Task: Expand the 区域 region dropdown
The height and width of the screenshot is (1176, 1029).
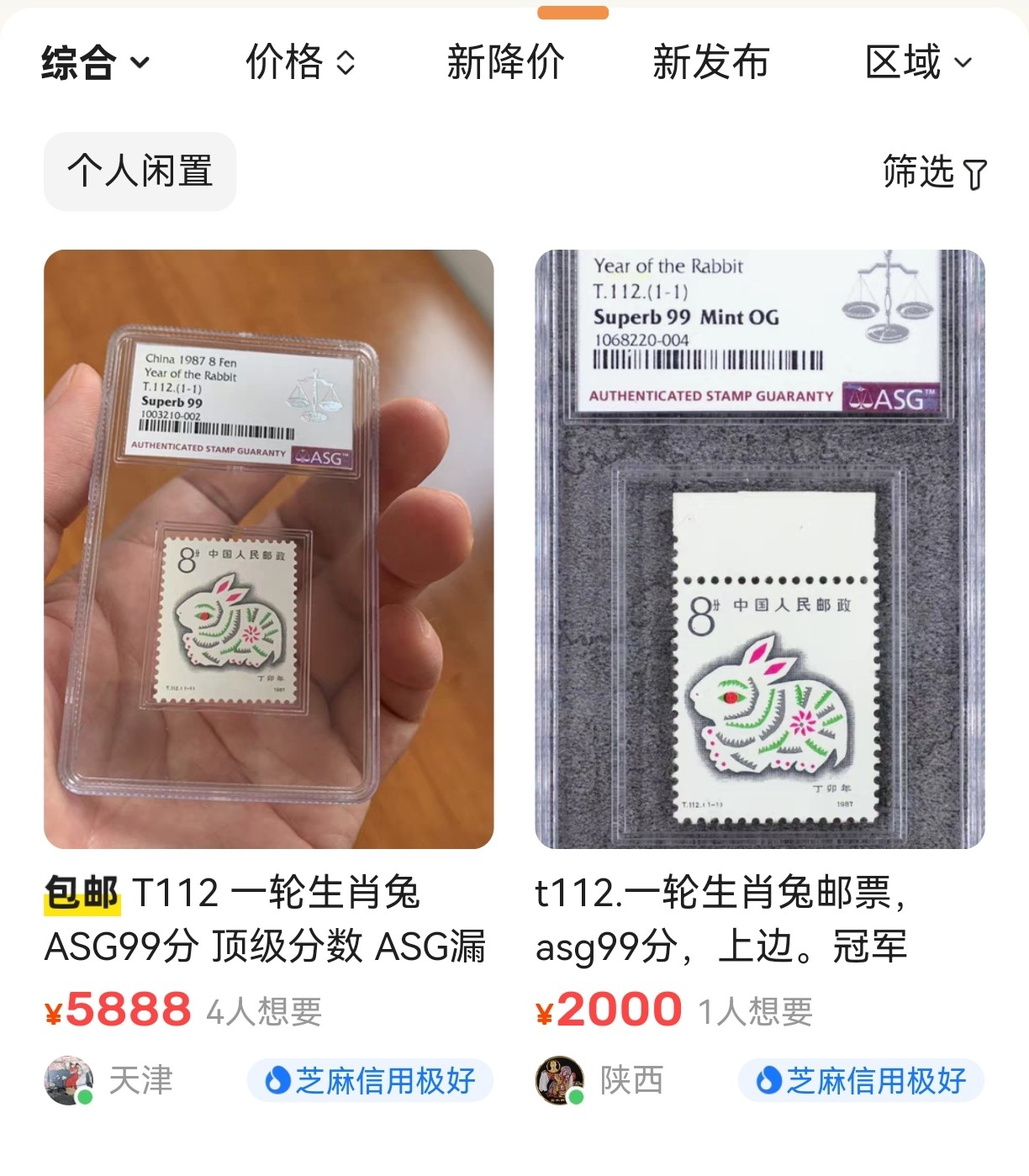Action: [918, 62]
